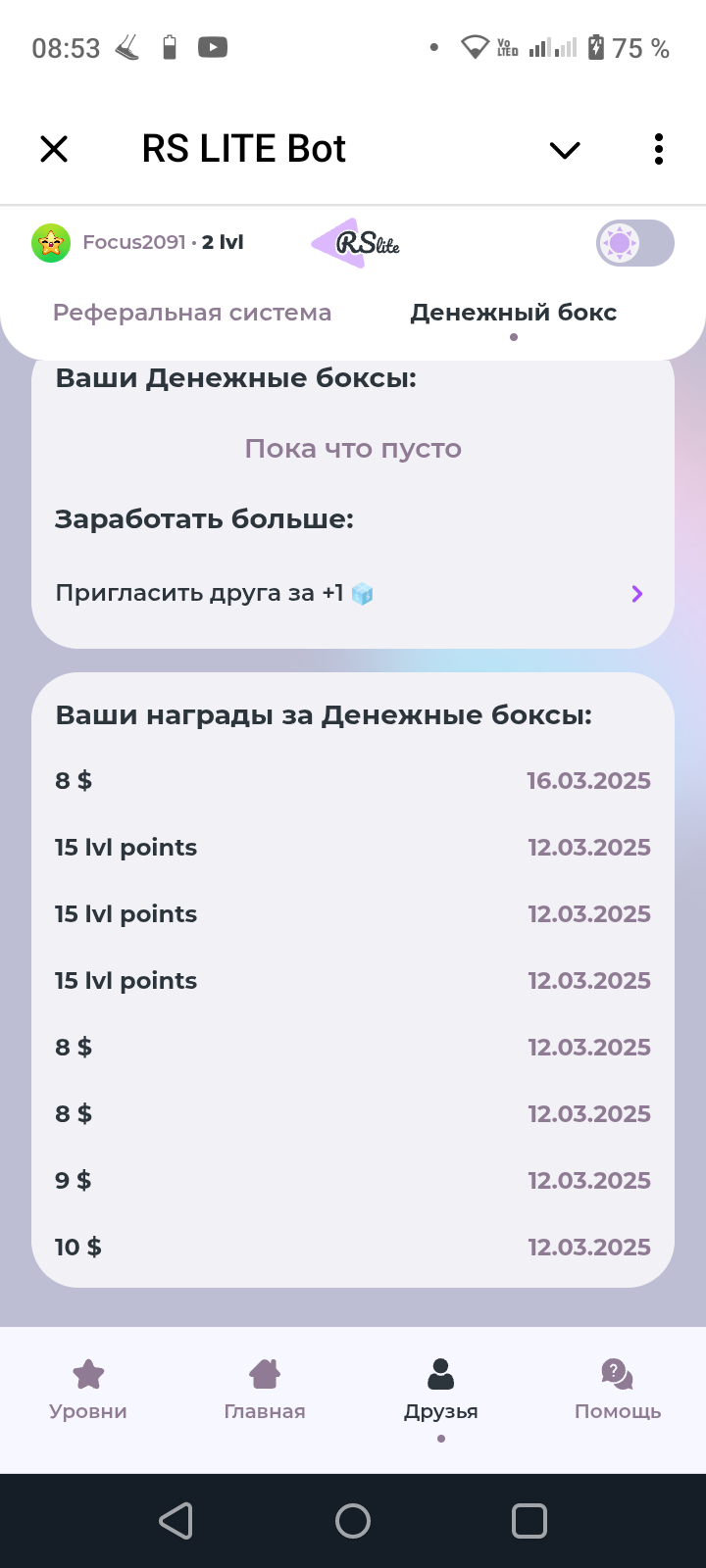The width and height of the screenshot is (706, 1568).
Task: Go to the Уровни section
Action: [x=88, y=1390]
